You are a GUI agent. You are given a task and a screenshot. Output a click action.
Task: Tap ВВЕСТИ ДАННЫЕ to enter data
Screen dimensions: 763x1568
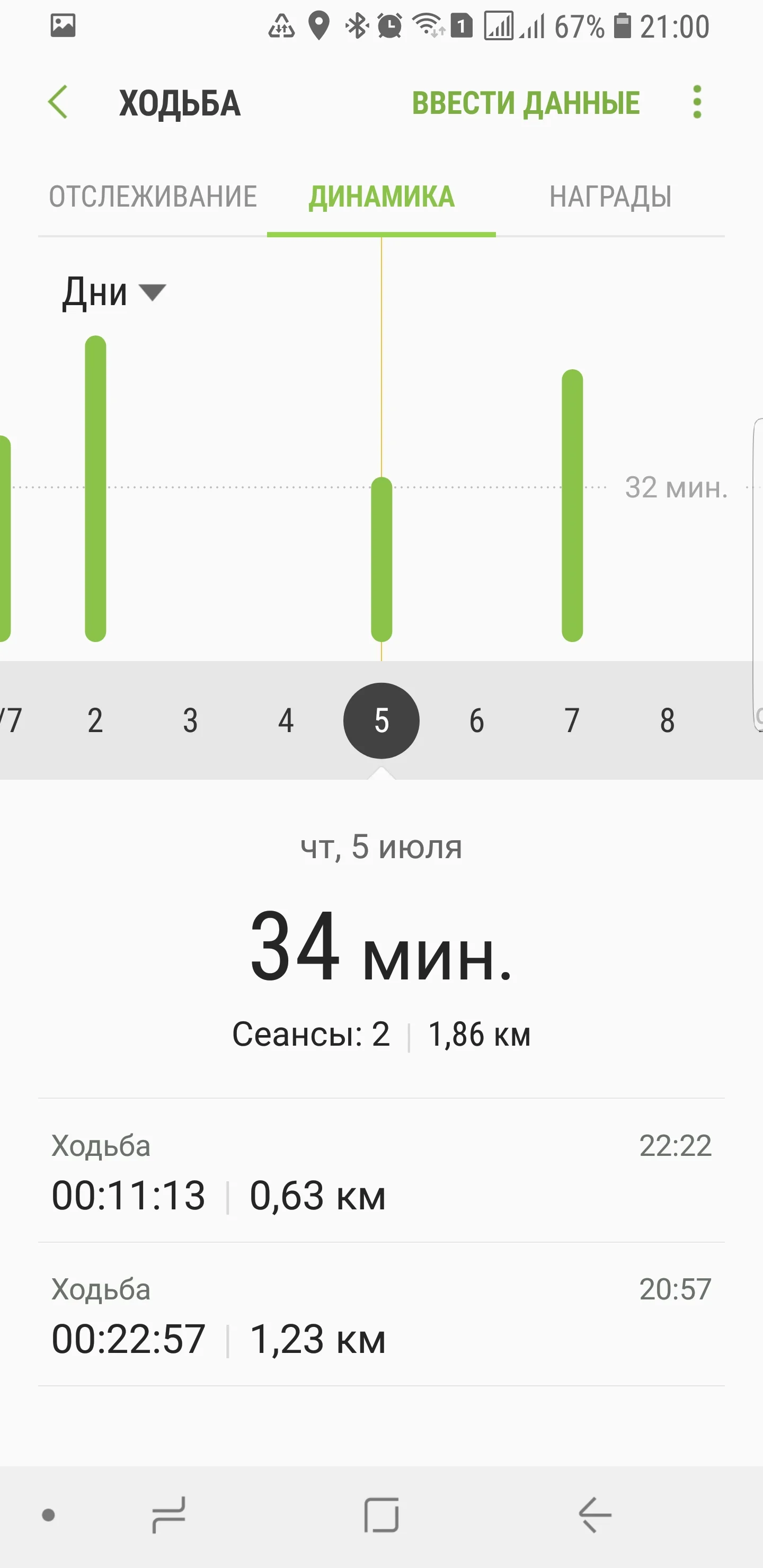tap(526, 103)
